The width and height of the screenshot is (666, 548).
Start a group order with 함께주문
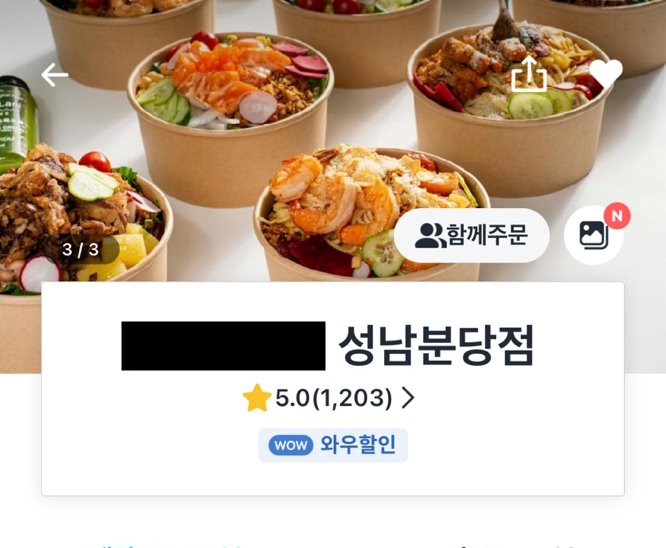pyautogui.click(x=471, y=236)
